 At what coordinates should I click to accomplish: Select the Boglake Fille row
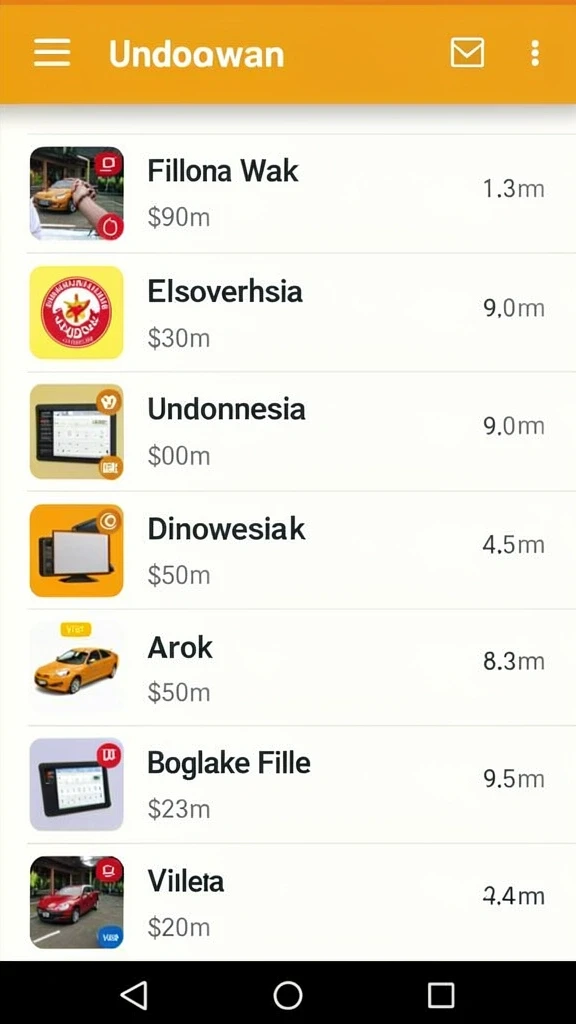point(288,784)
